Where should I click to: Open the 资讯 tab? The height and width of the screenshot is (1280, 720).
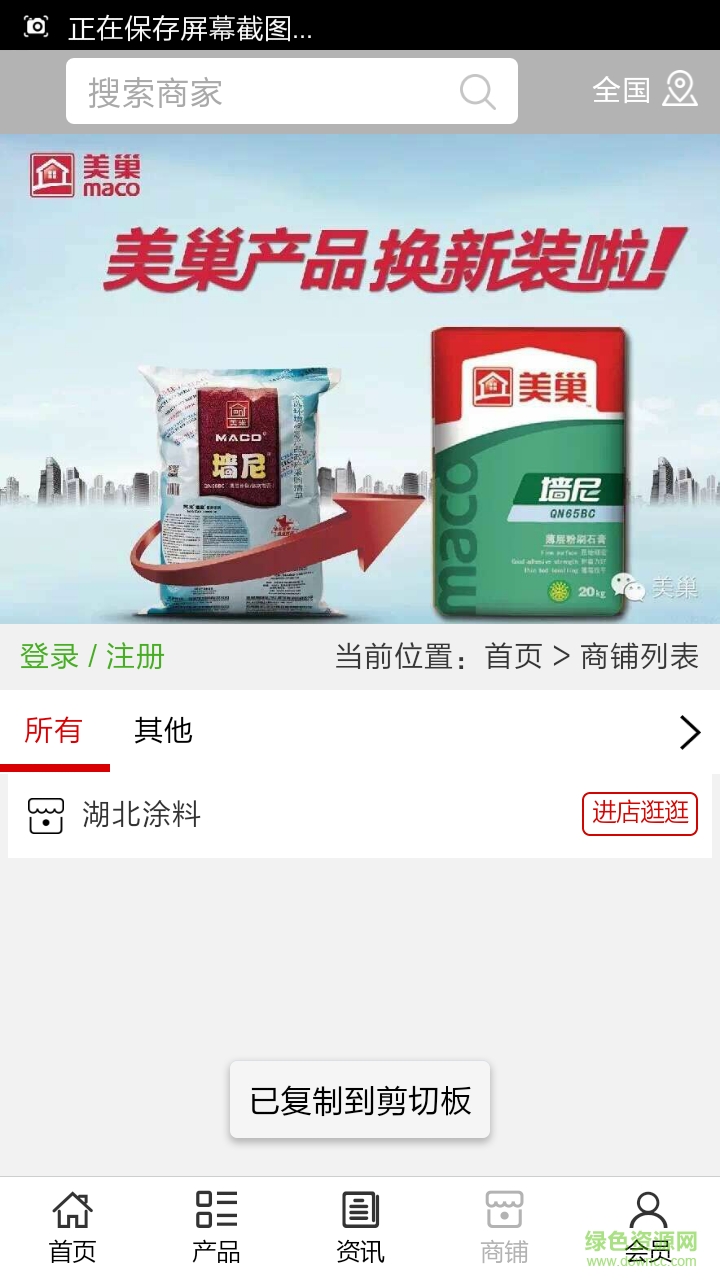(360, 1227)
